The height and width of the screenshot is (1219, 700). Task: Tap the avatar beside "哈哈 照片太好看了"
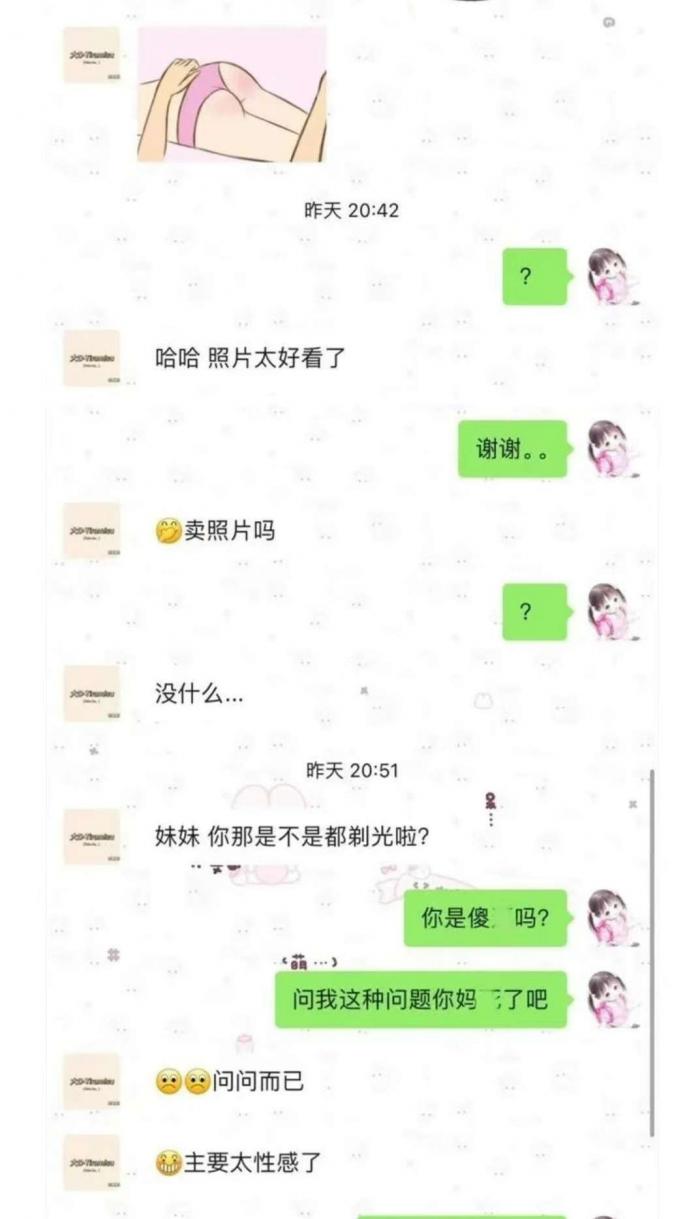tap(91, 358)
